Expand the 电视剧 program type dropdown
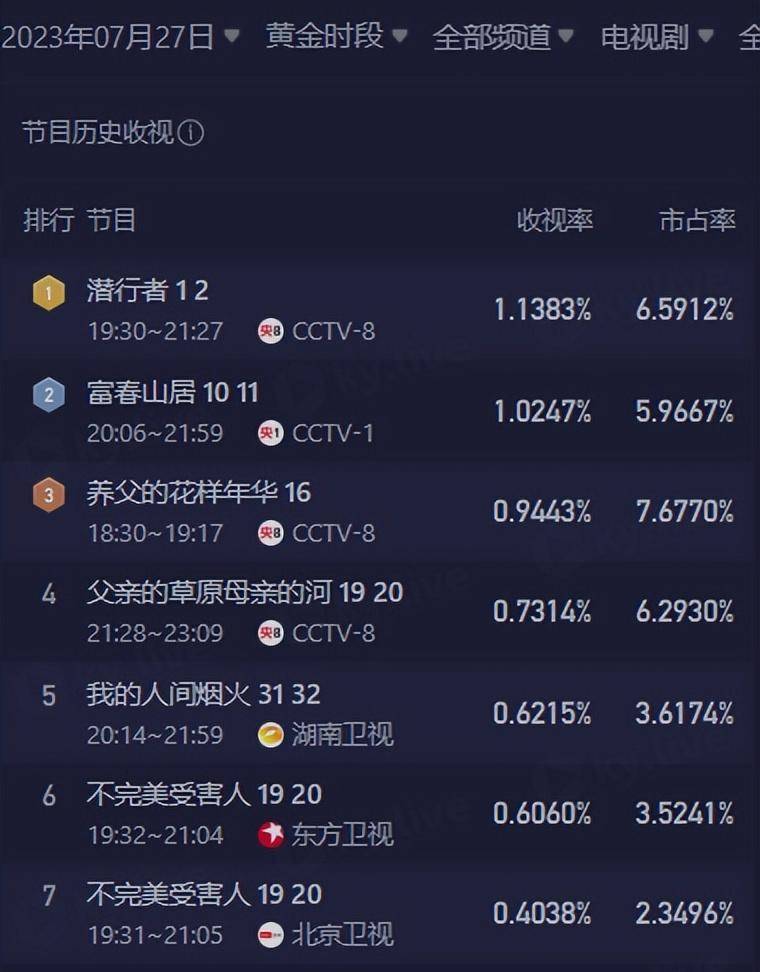 point(657,38)
